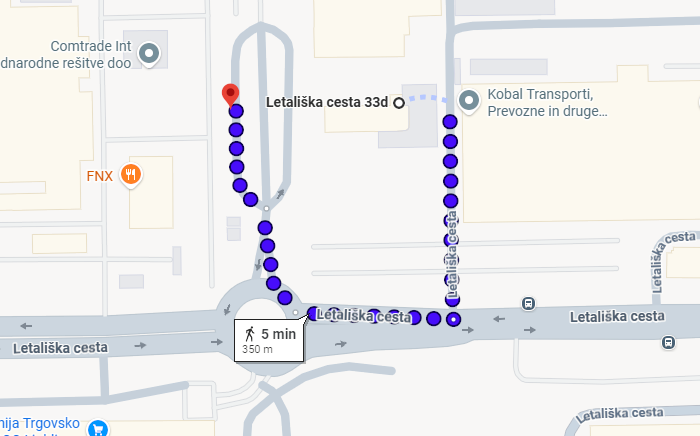Open the Kobal Transporti place marker
The image size is (700, 436).
tap(469, 101)
